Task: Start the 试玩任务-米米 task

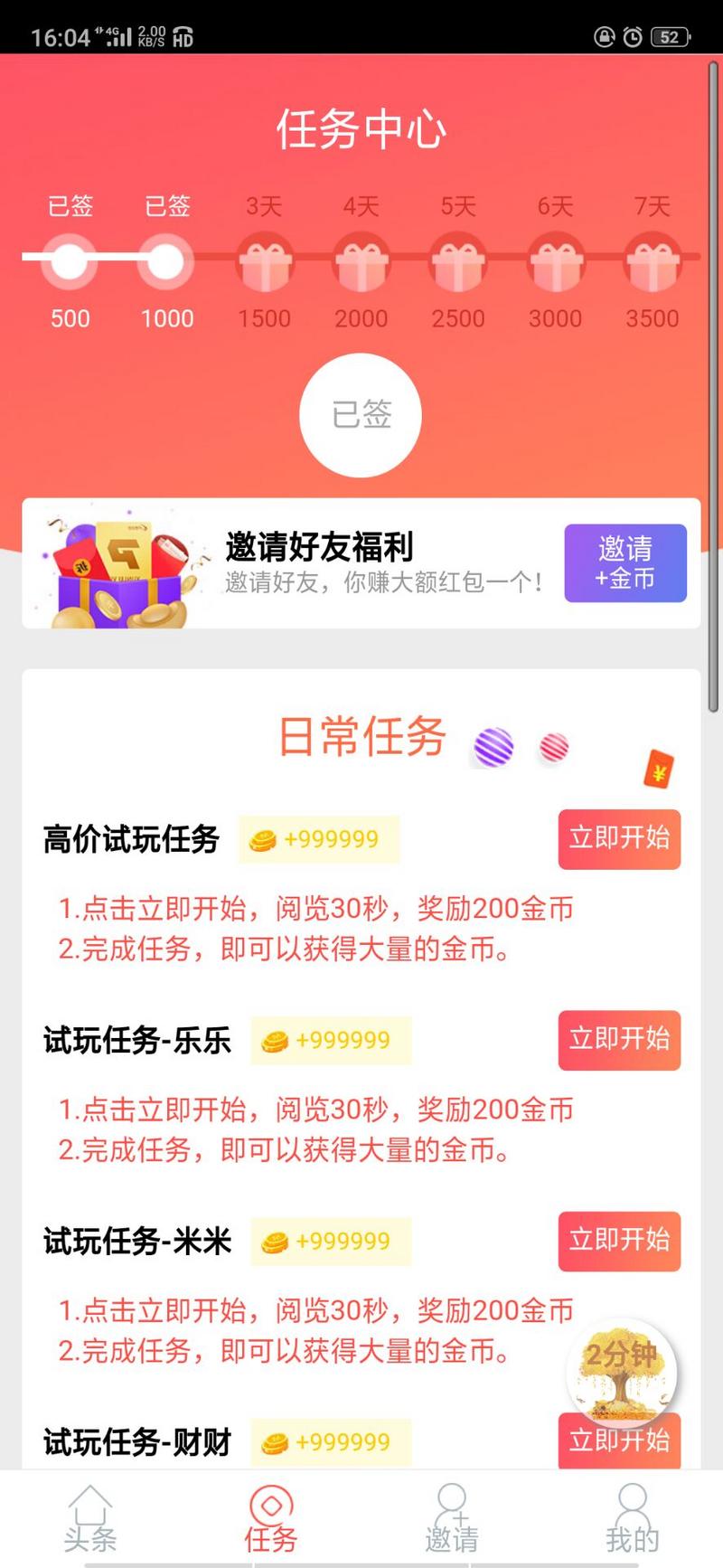Action: tap(619, 1241)
